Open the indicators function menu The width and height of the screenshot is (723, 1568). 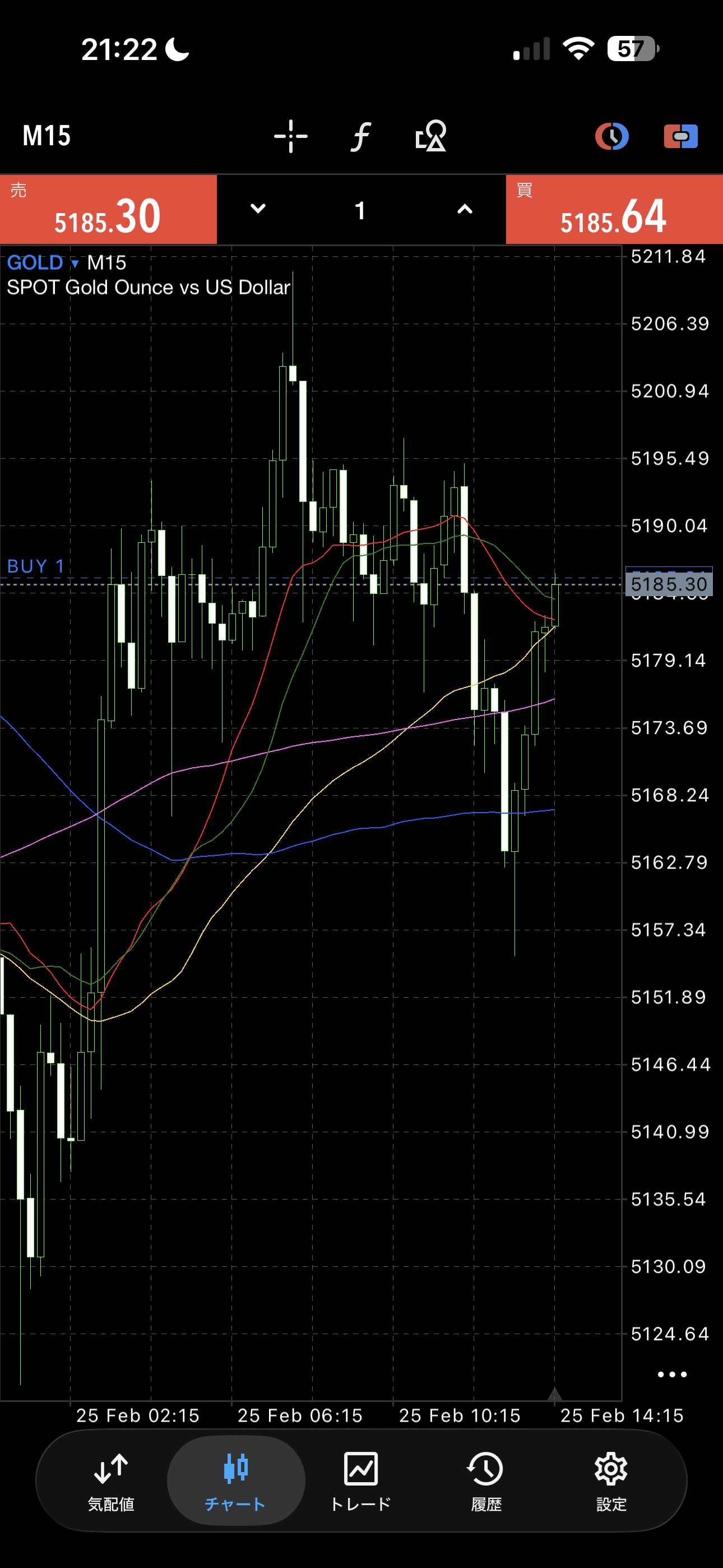360,136
